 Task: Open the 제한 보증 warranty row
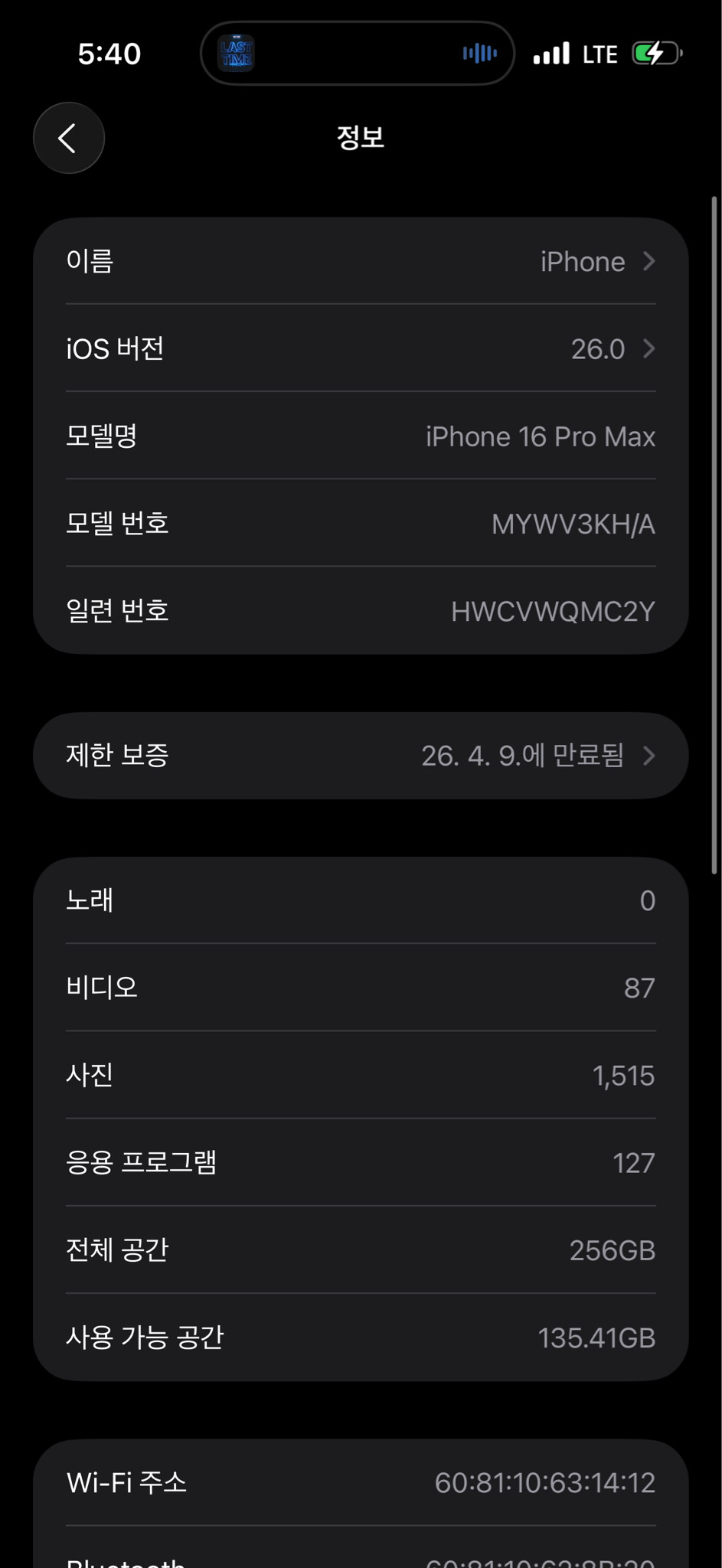point(361,756)
